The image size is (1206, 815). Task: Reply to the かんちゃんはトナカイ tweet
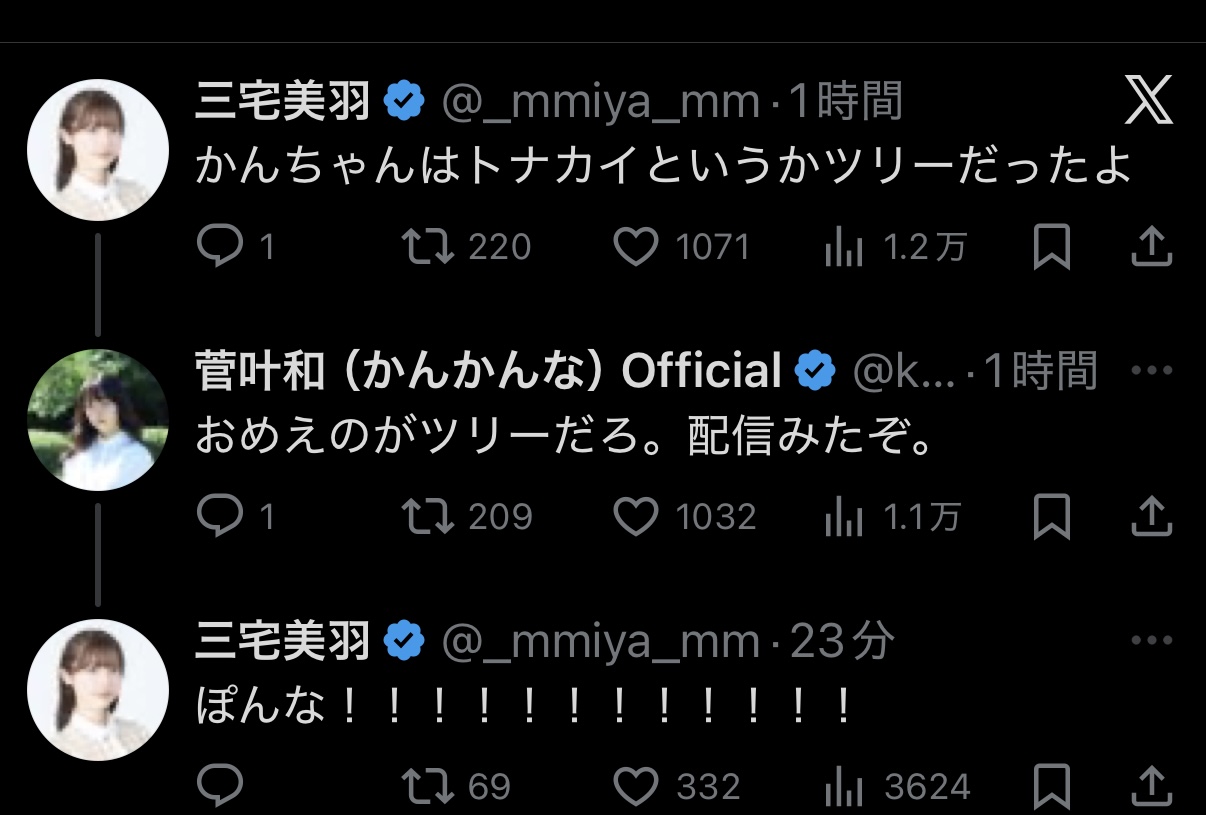215,247
